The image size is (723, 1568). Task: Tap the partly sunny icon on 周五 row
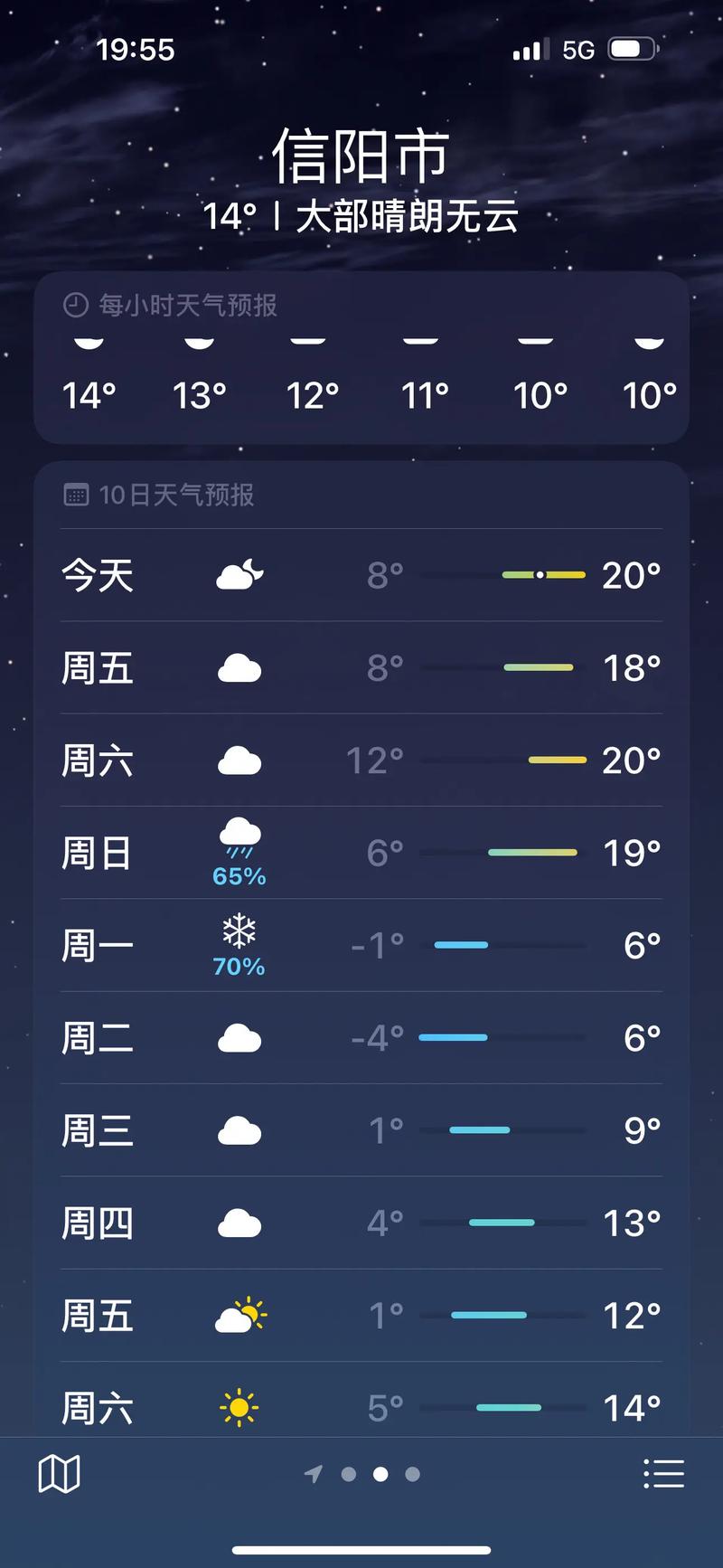point(238,1316)
